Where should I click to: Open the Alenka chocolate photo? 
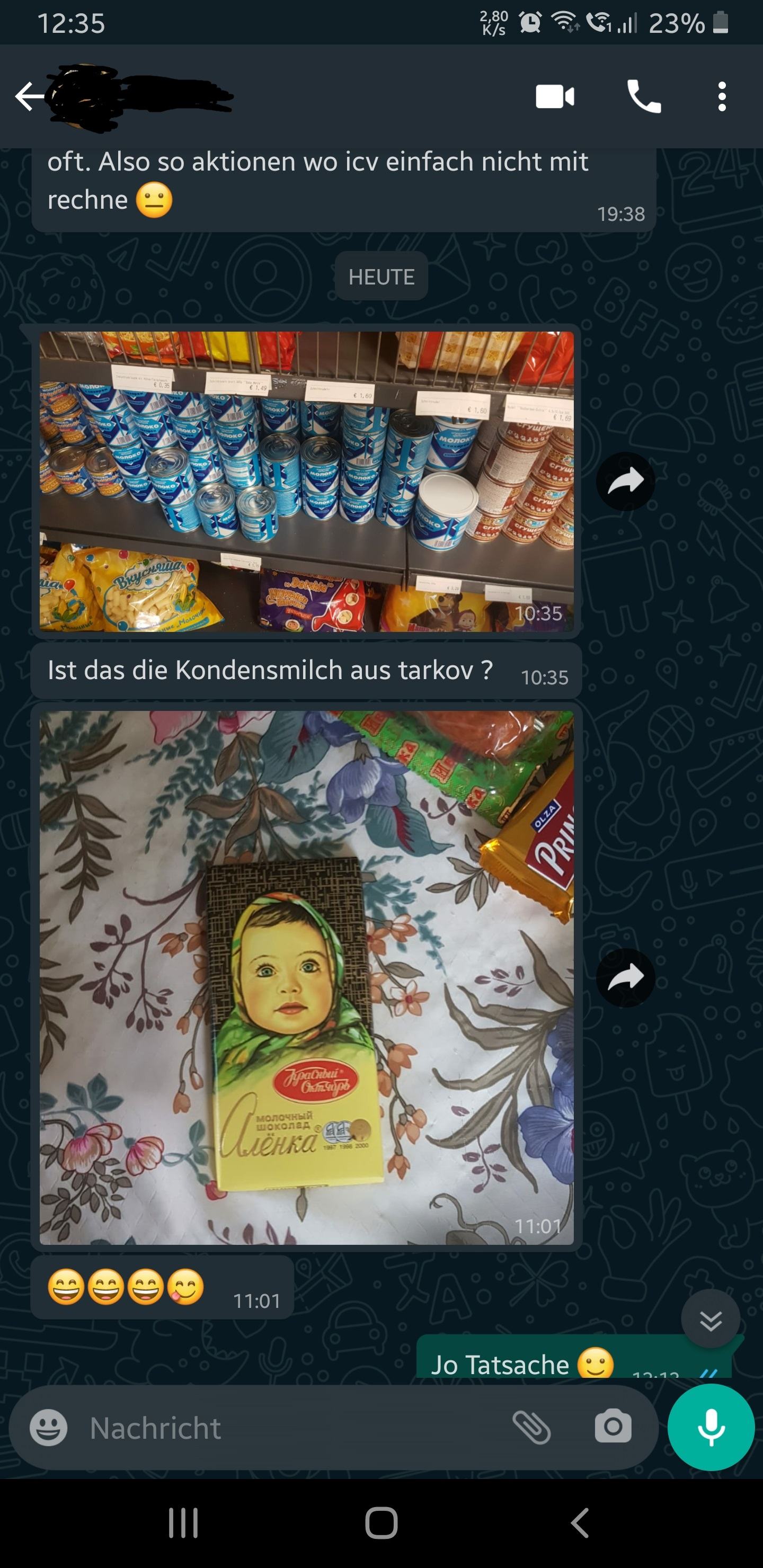(306, 977)
